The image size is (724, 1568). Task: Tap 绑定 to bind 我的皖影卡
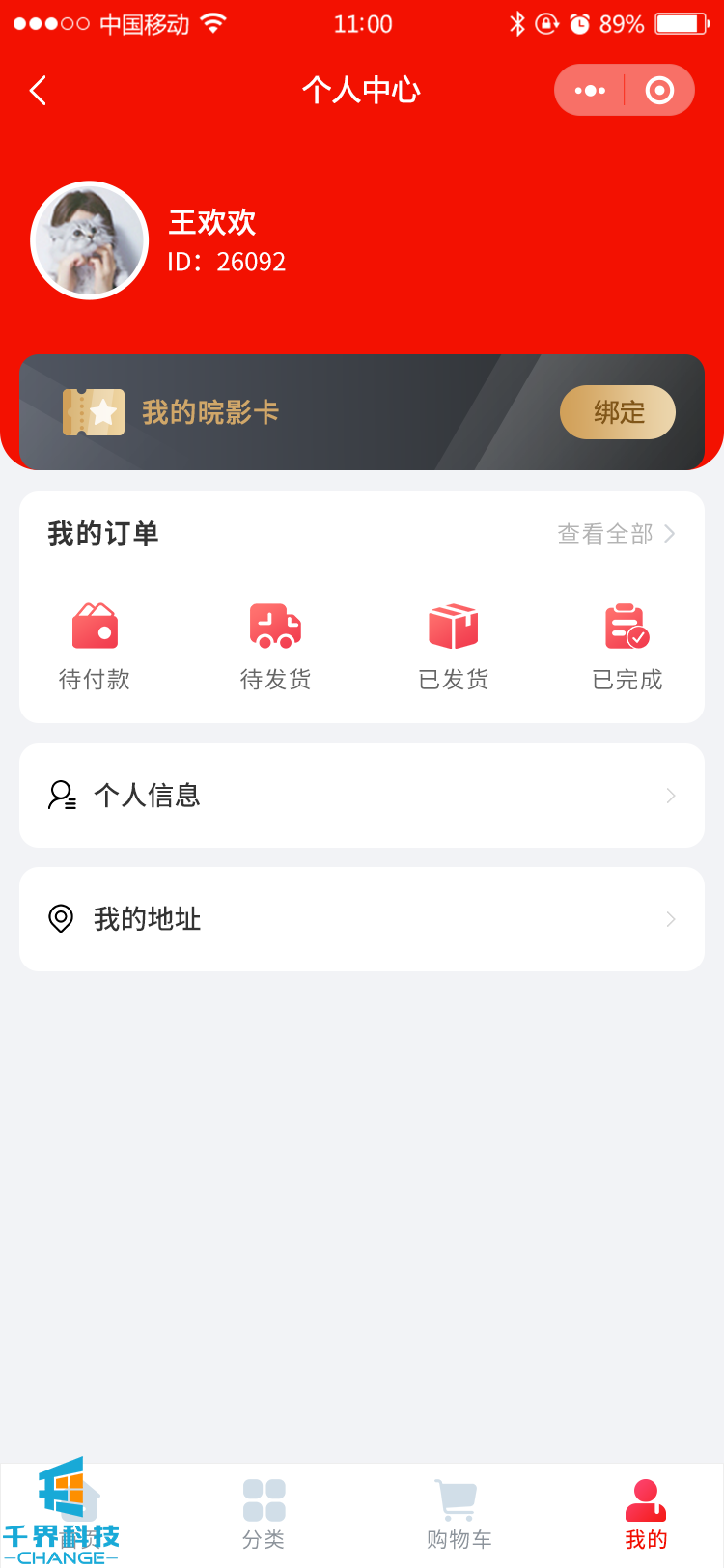[617, 412]
